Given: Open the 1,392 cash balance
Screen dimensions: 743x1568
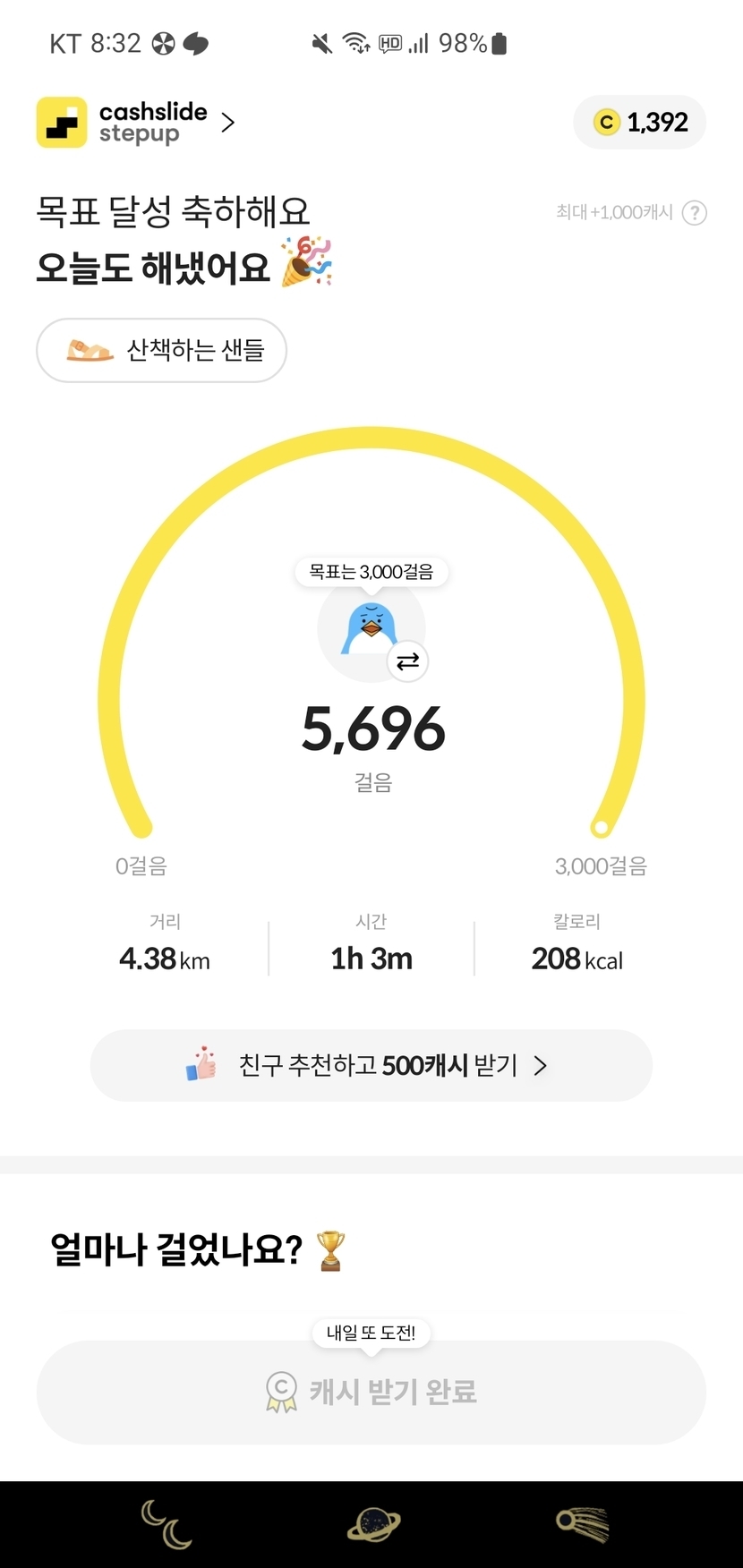Looking at the screenshot, I should [x=640, y=123].
